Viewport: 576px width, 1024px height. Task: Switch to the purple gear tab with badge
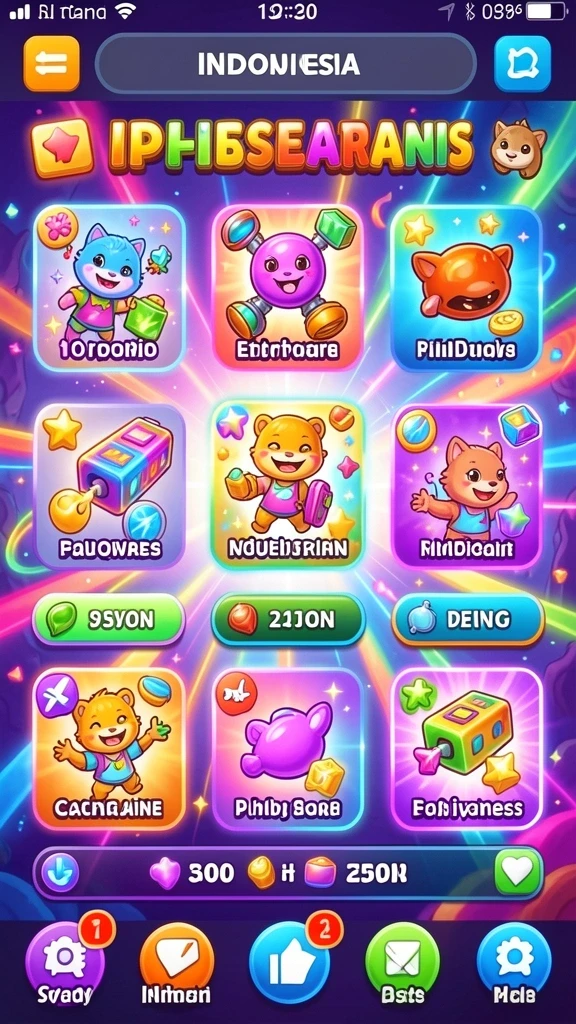tap(65, 965)
